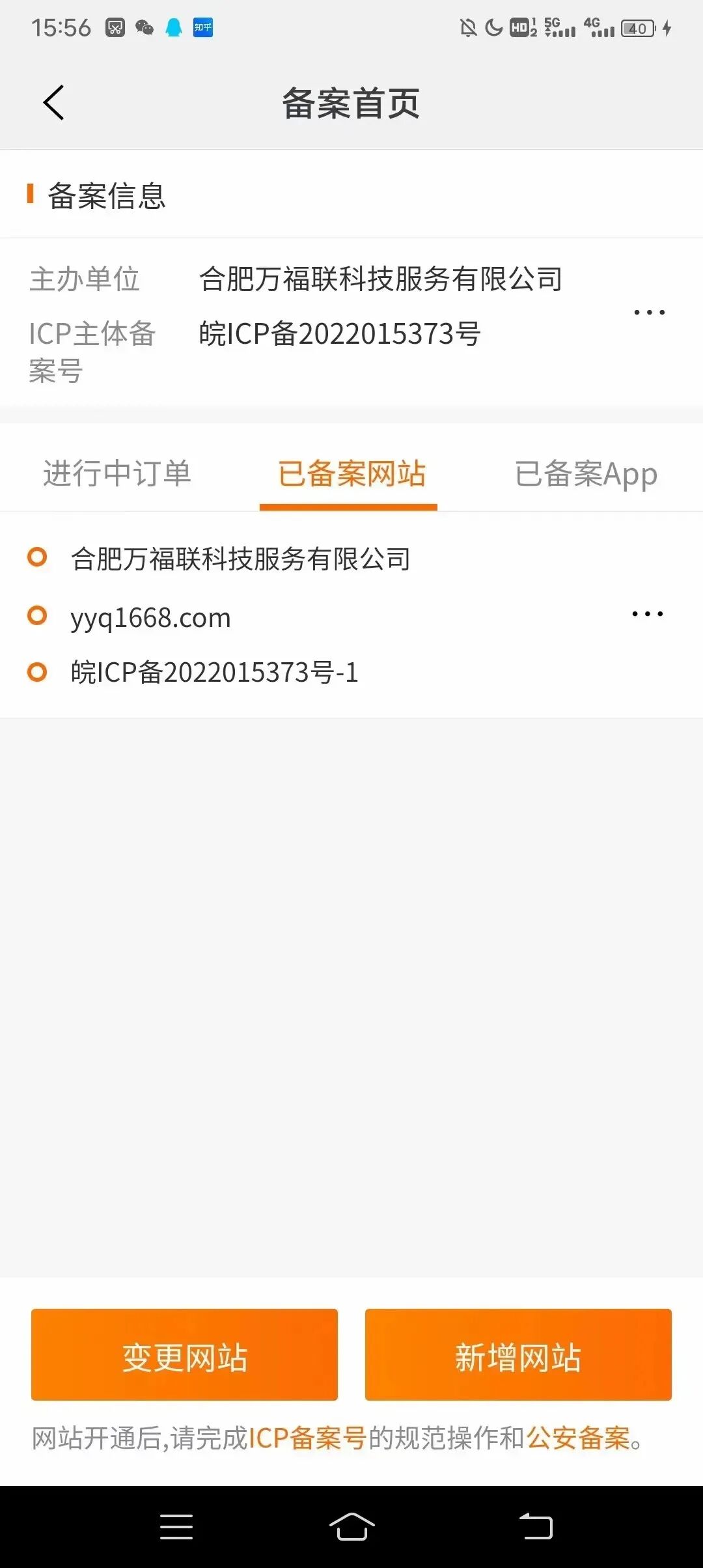The width and height of the screenshot is (703, 1568).
Task: Select the 已备案网站 tab
Action: (x=351, y=473)
